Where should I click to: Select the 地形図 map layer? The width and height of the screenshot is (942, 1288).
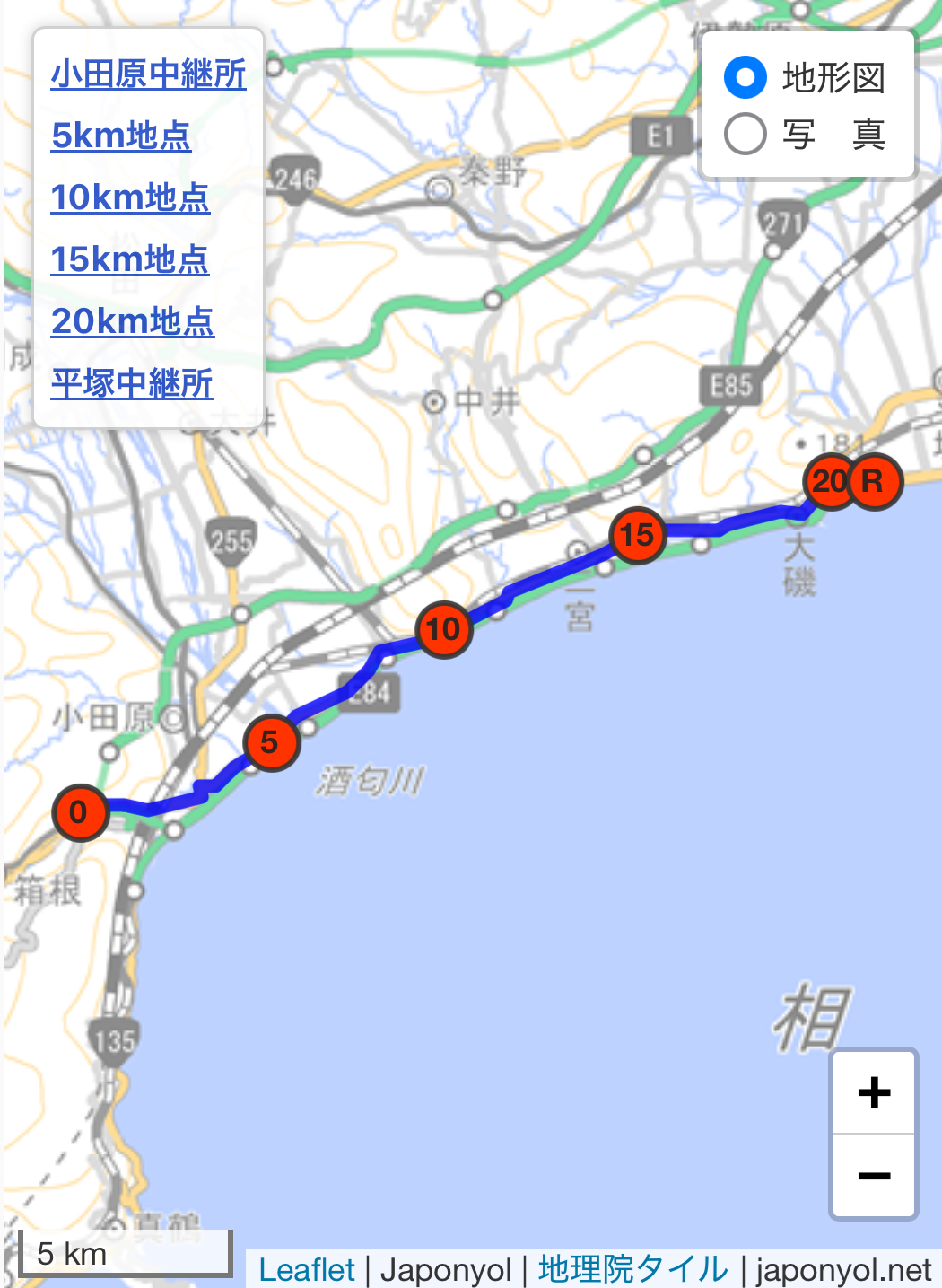746,77
